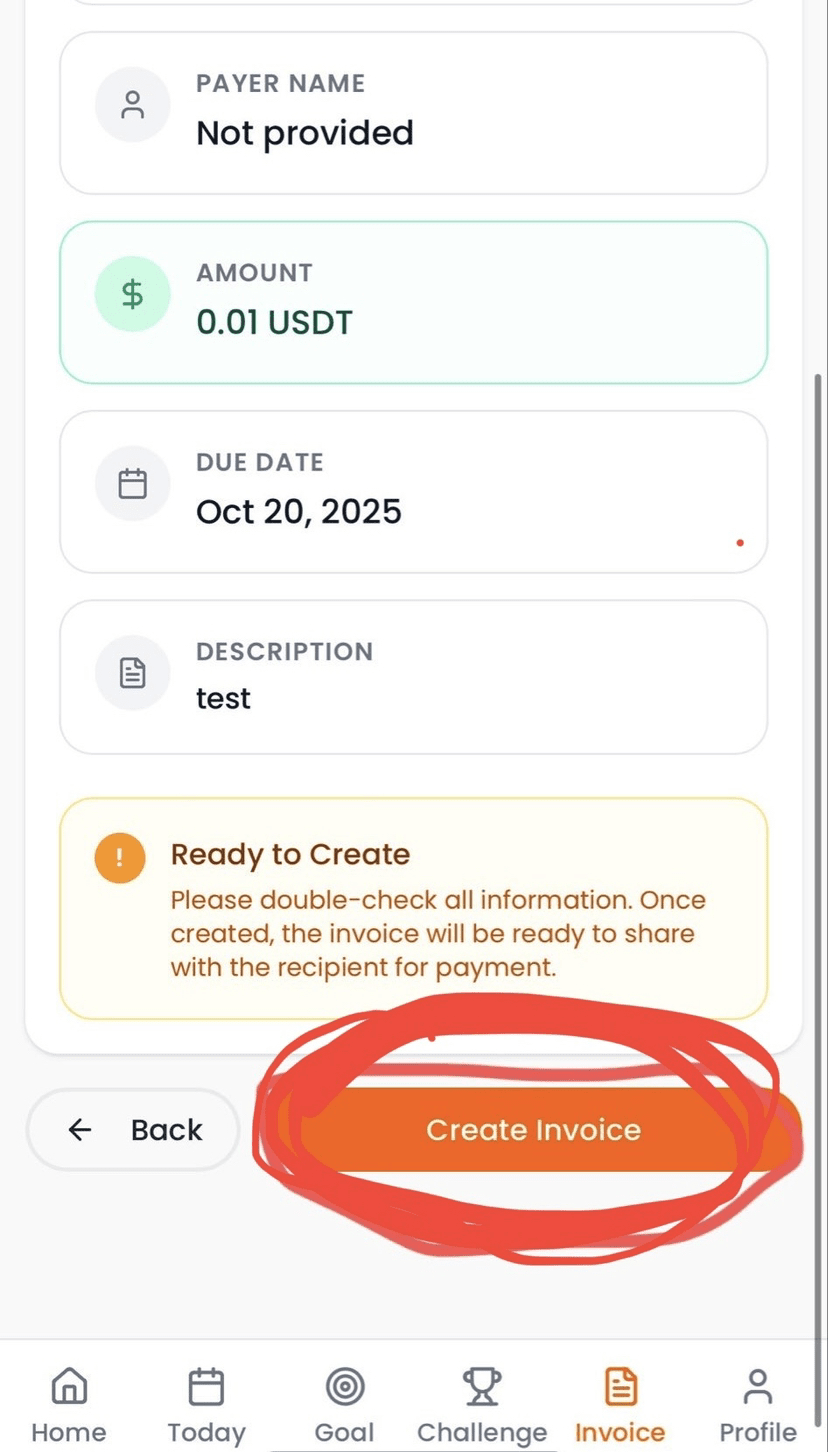
Task: Tap the Create Invoice button
Action: coord(533,1130)
